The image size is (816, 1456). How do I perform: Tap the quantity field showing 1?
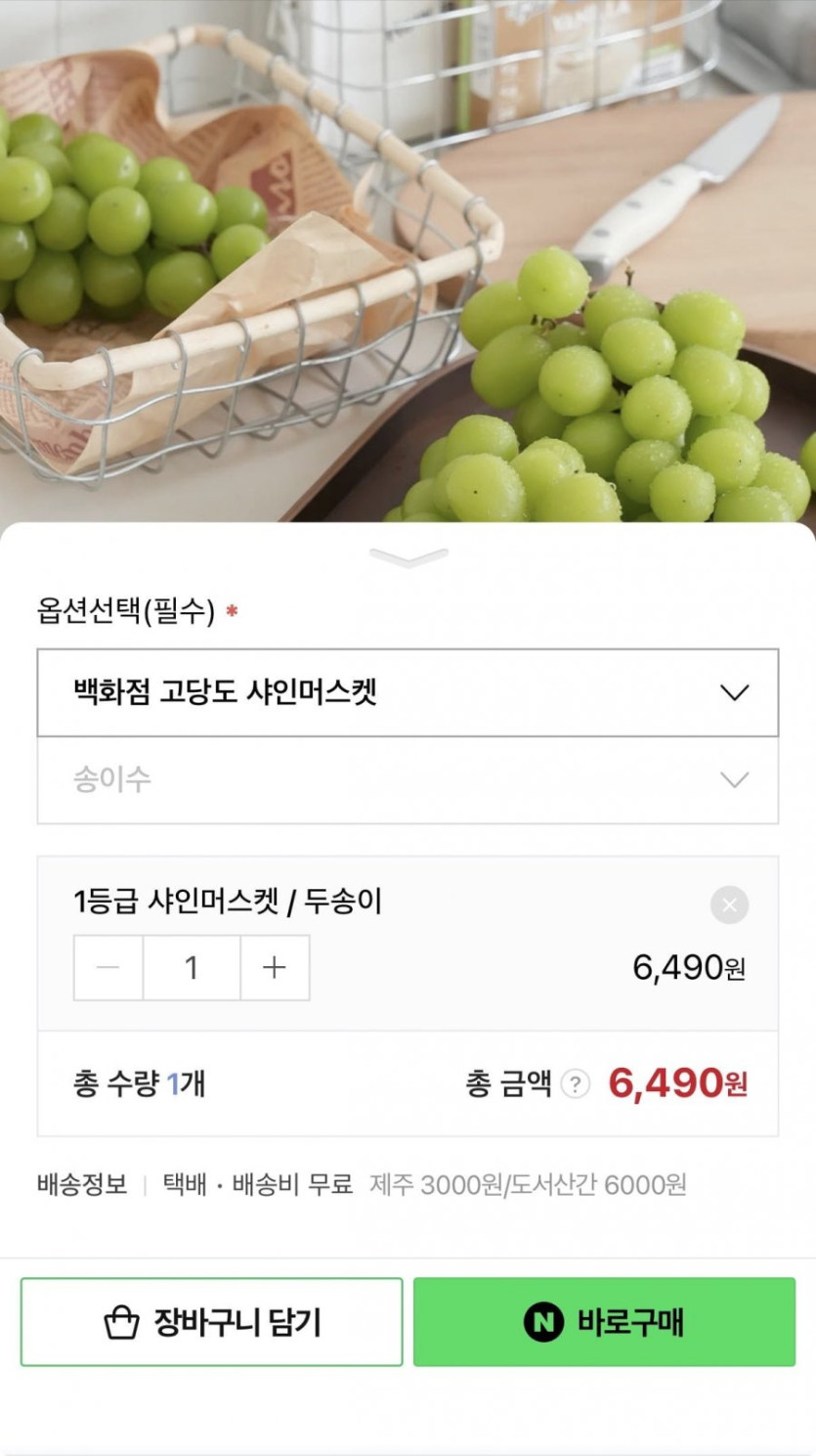(x=192, y=968)
